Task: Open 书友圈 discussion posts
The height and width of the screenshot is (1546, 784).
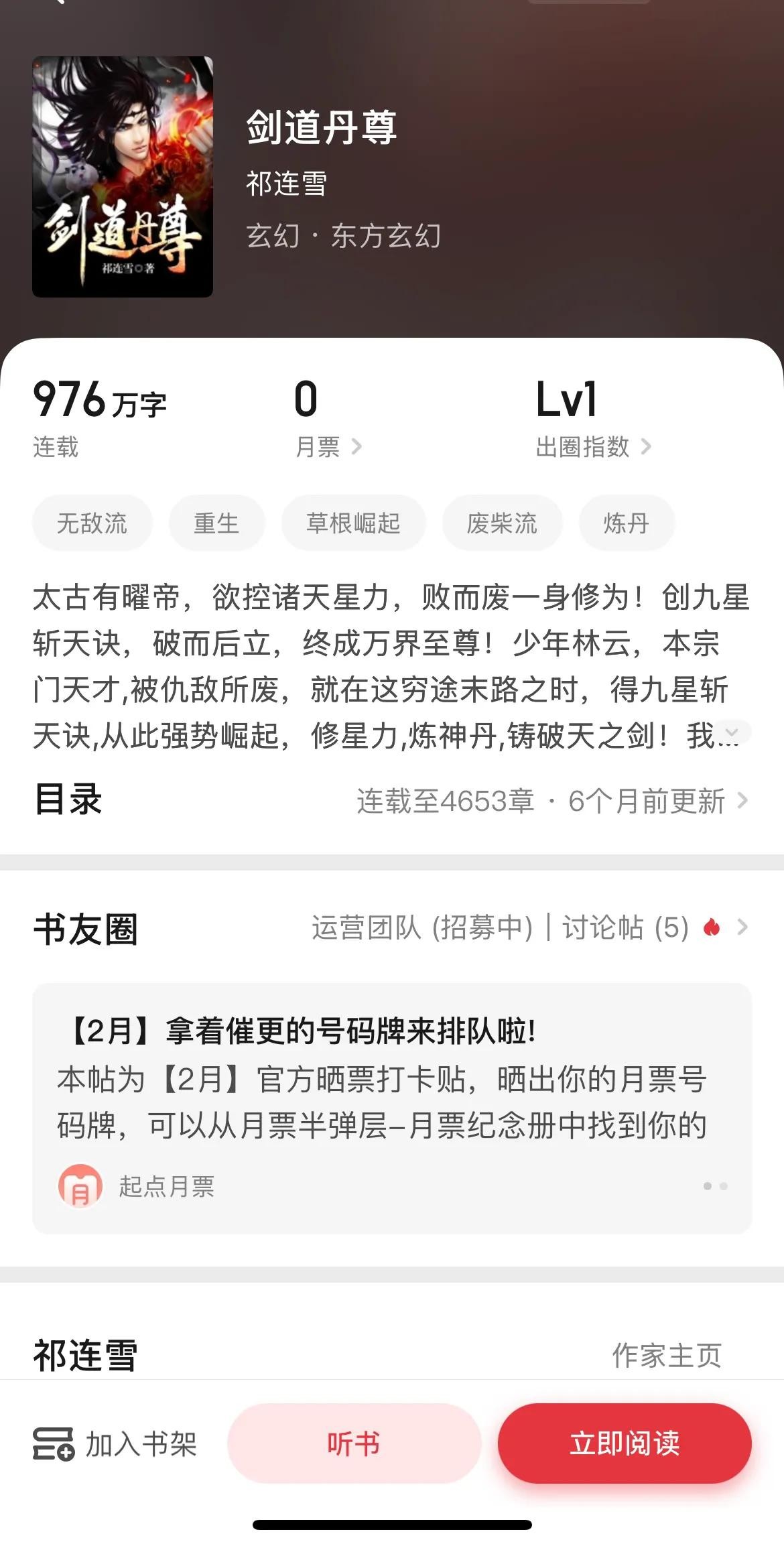Action: (529, 928)
